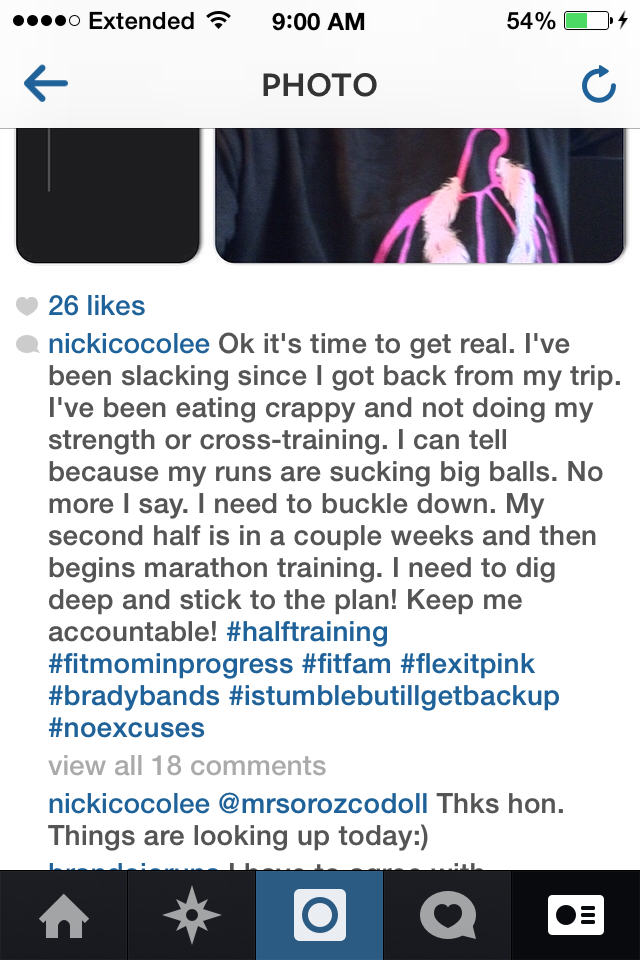Switch to the activity heart tab
The image size is (640, 960).
tap(448, 915)
